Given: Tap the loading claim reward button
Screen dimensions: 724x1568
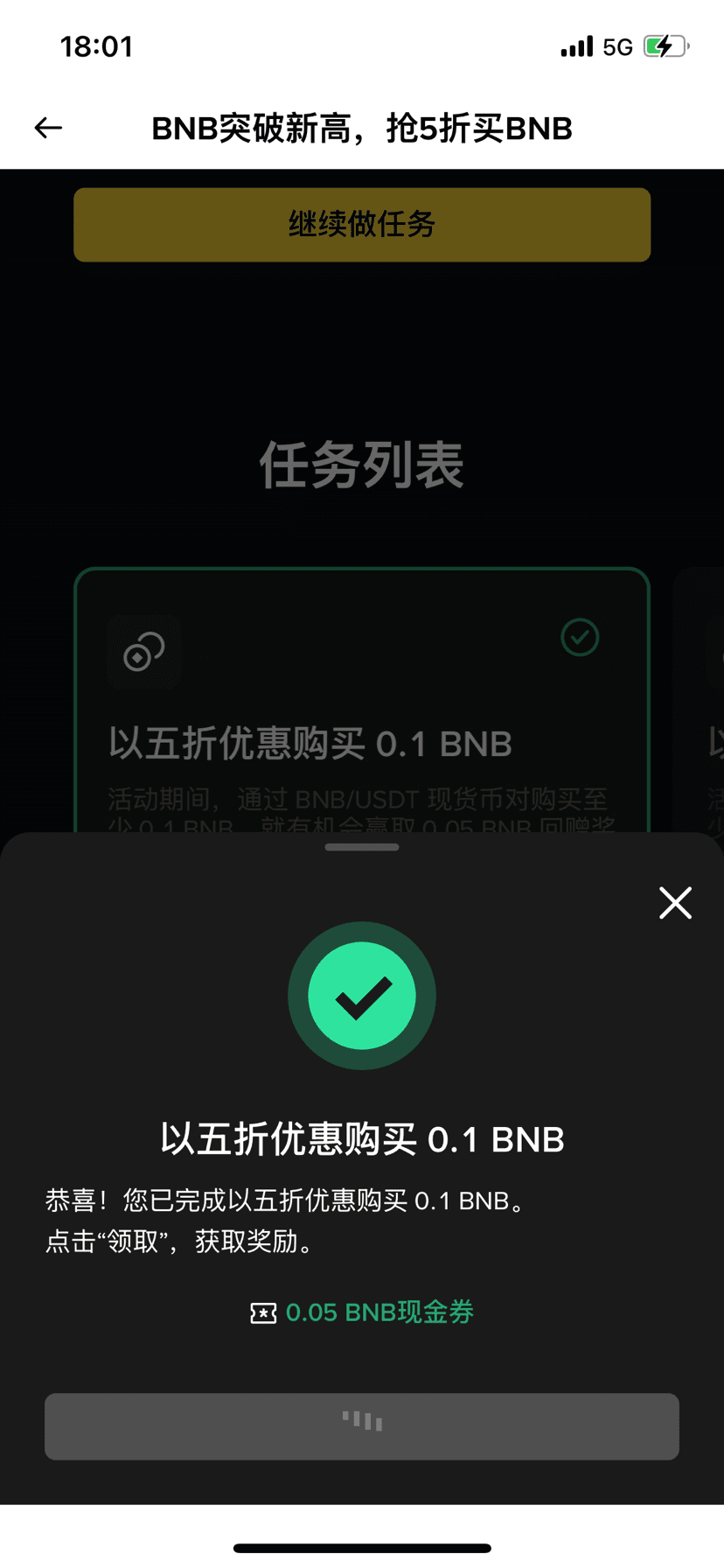Looking at the screenshot, I should 362,1426.
